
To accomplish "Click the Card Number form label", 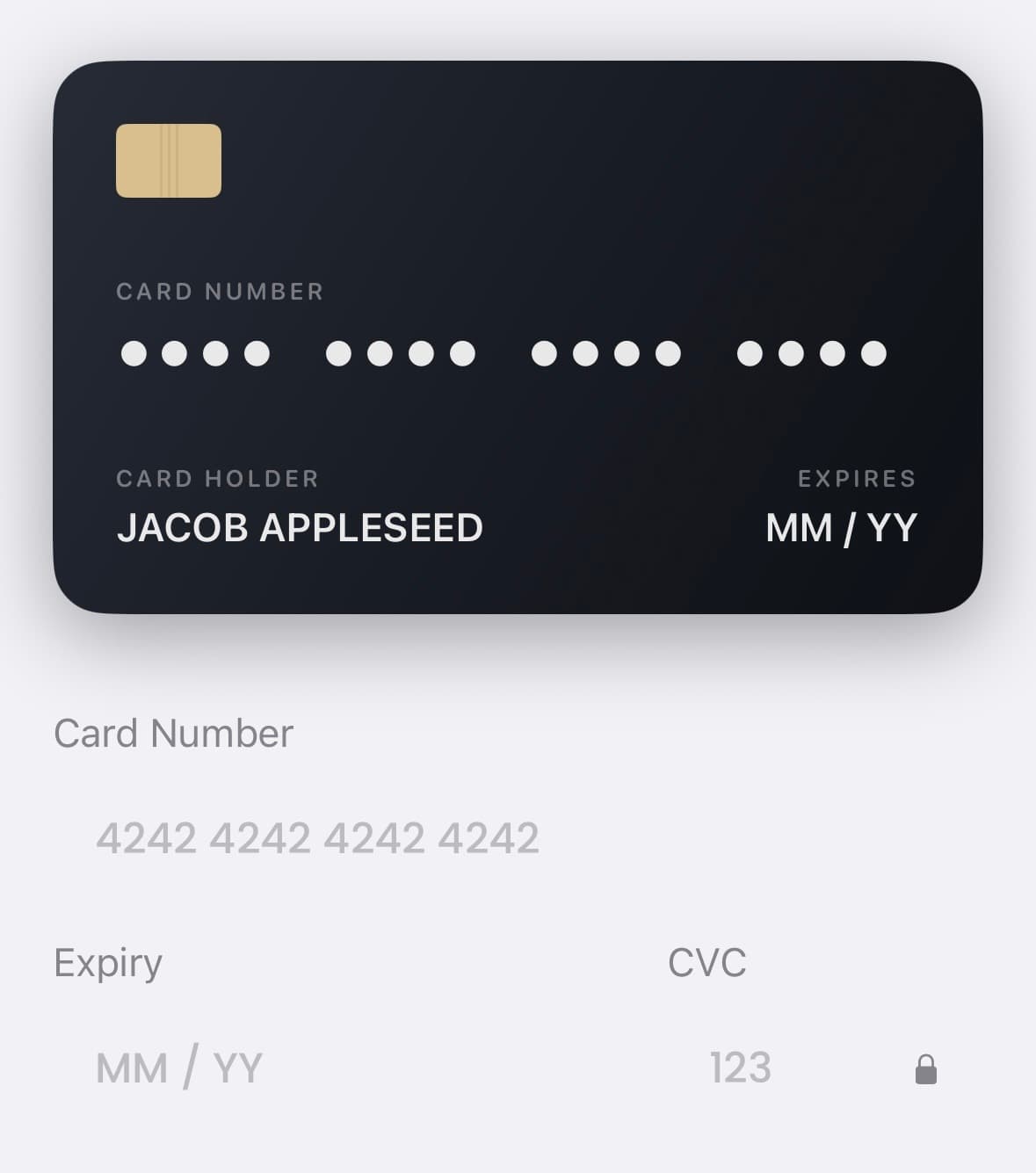I will tap(173, 733).
